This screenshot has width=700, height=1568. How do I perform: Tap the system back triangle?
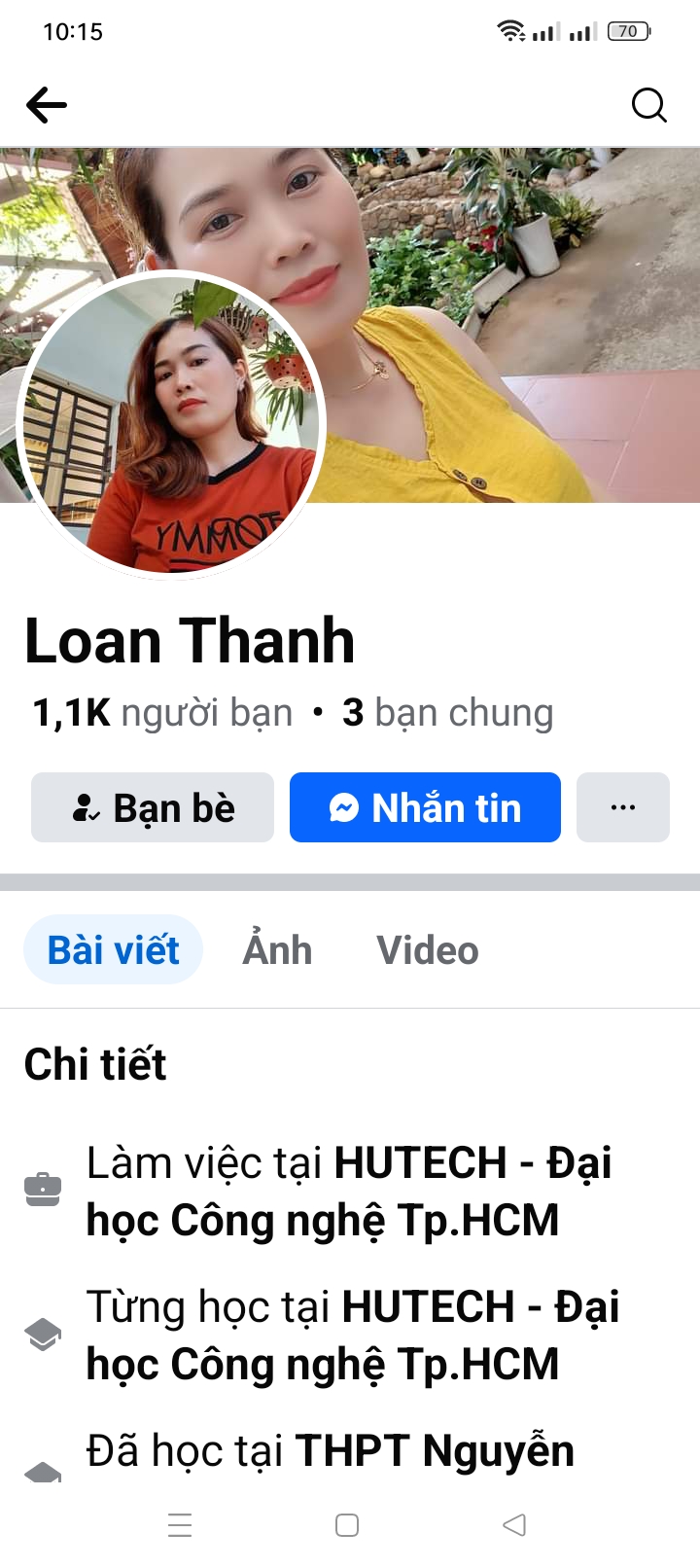(514, 1524)
